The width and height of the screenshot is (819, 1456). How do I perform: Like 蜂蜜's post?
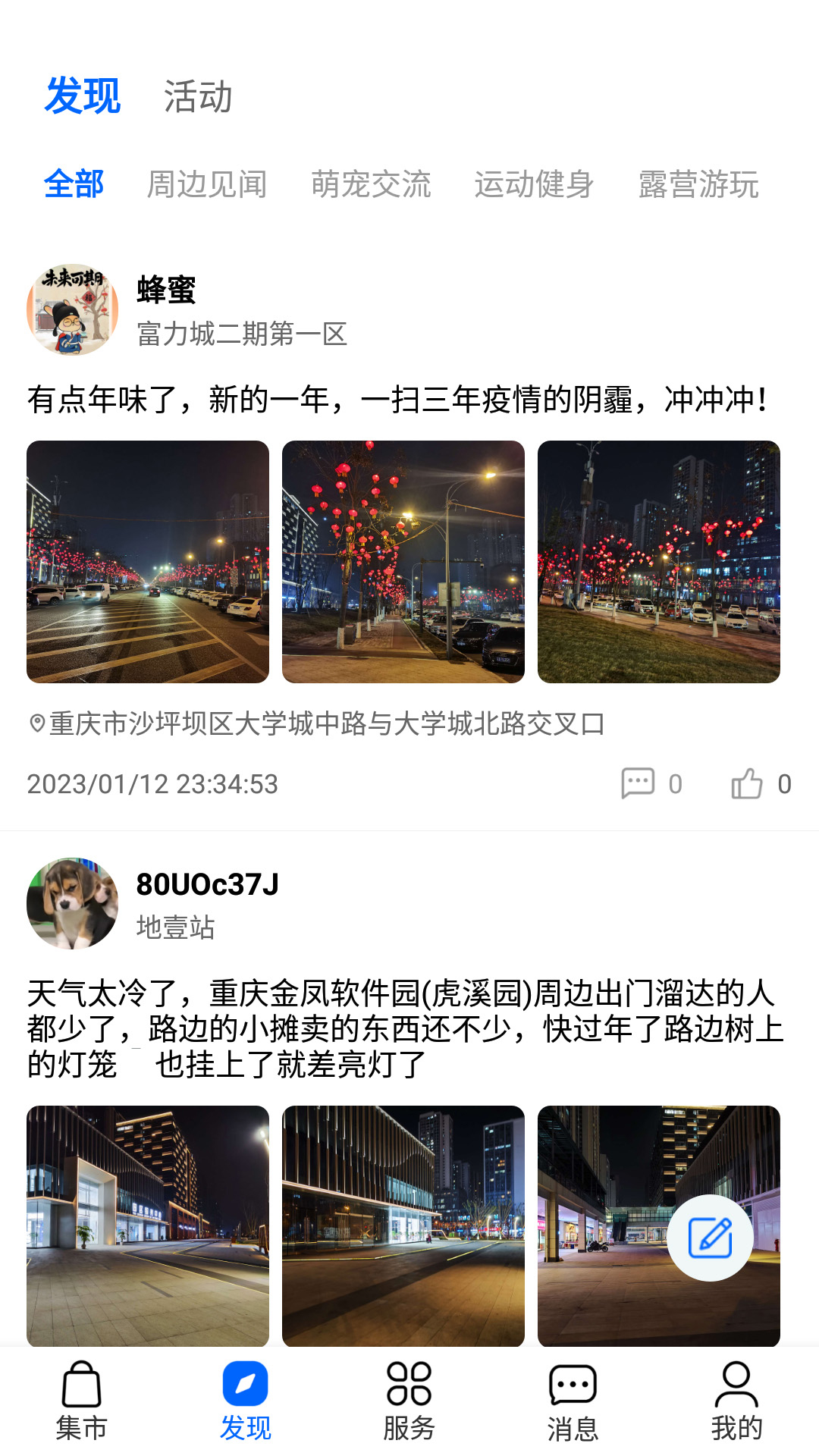point(748,783)
